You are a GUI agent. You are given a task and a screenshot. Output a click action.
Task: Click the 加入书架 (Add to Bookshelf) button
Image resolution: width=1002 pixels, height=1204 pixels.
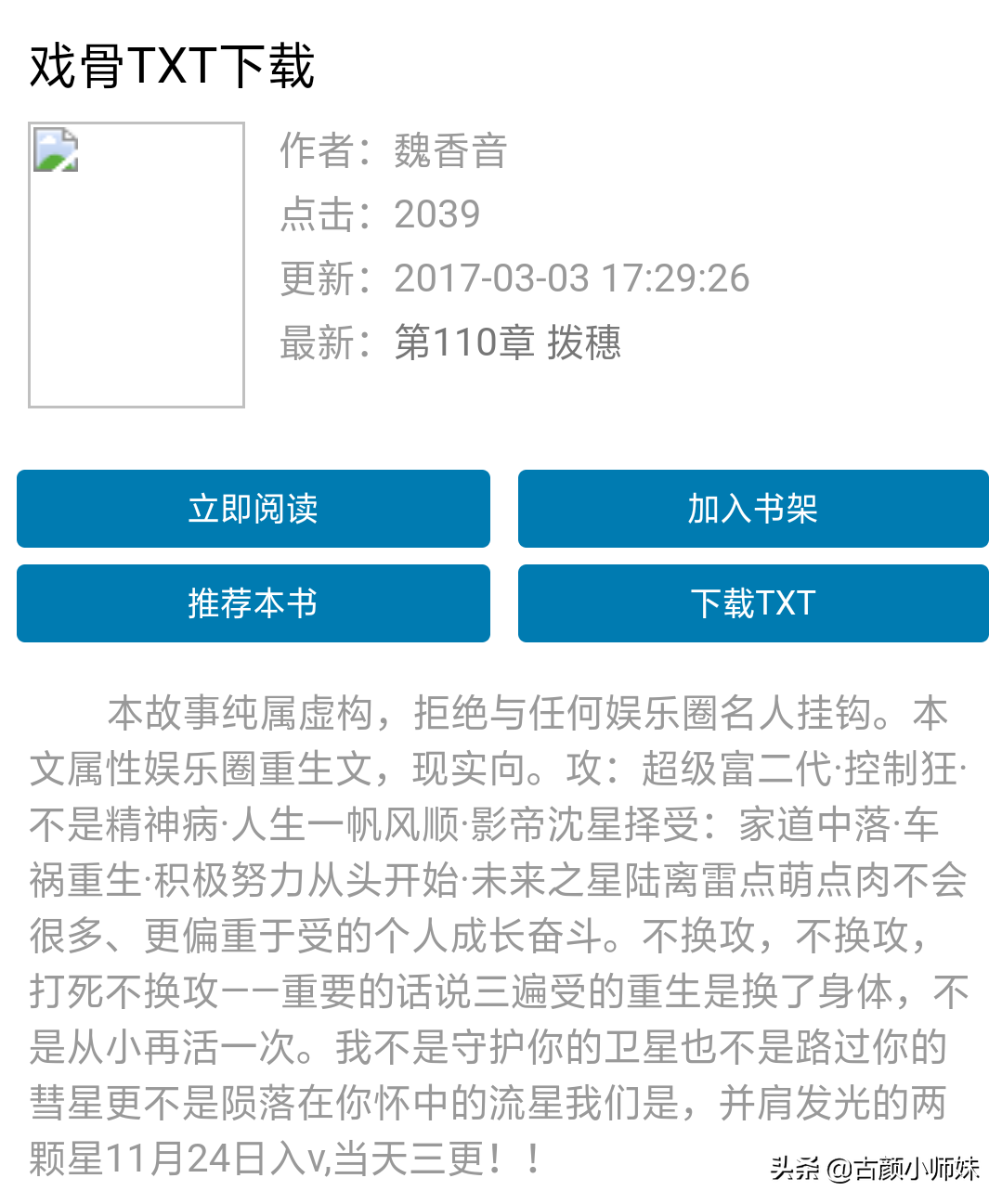tap(753, 510)
